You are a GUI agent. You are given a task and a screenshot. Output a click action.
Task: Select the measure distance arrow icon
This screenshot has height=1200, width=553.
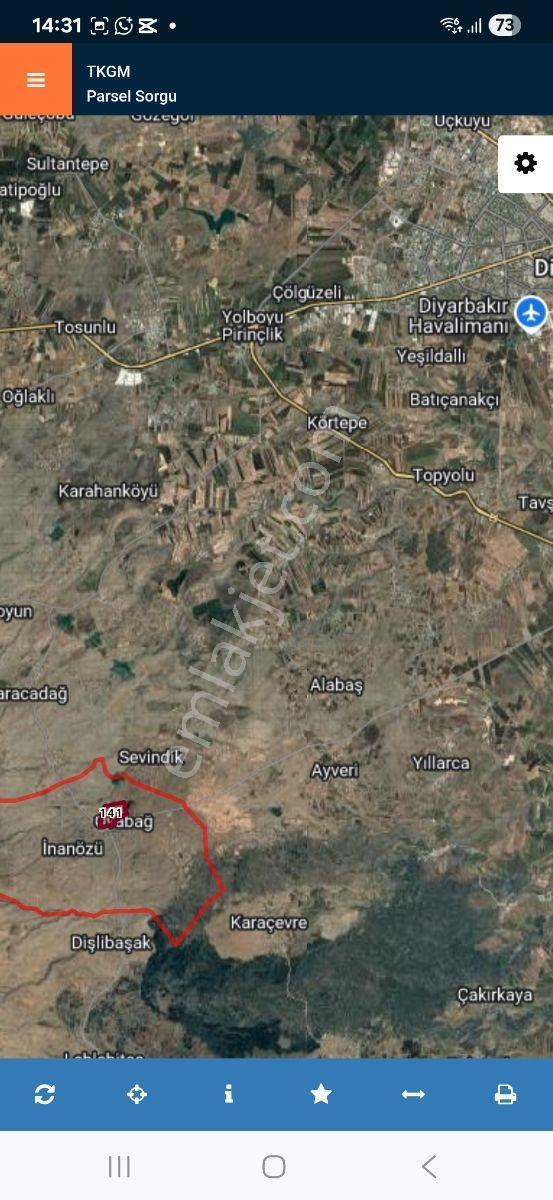coord(413,1094)
